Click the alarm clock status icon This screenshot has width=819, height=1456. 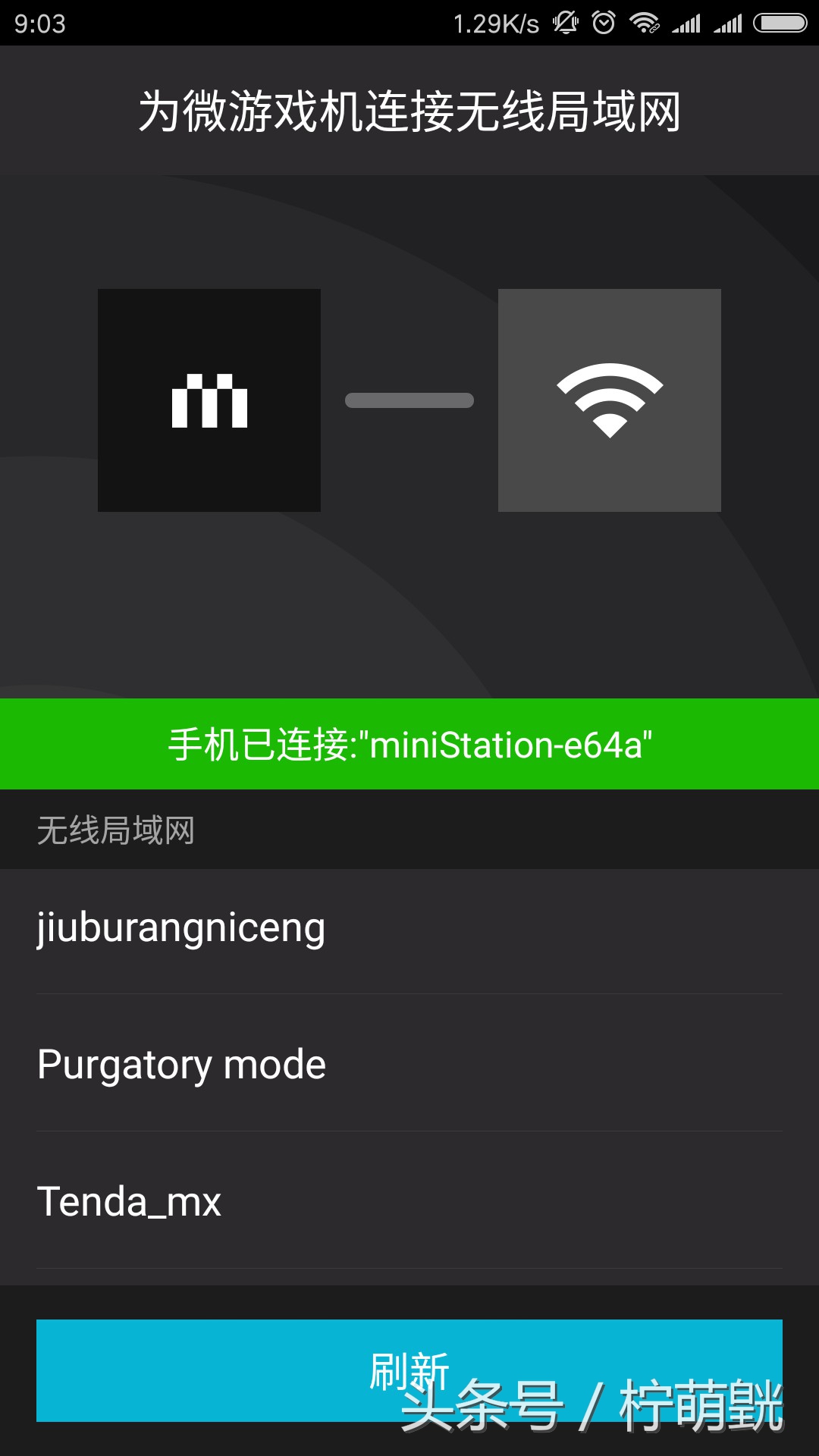click(x=604, y=23)
